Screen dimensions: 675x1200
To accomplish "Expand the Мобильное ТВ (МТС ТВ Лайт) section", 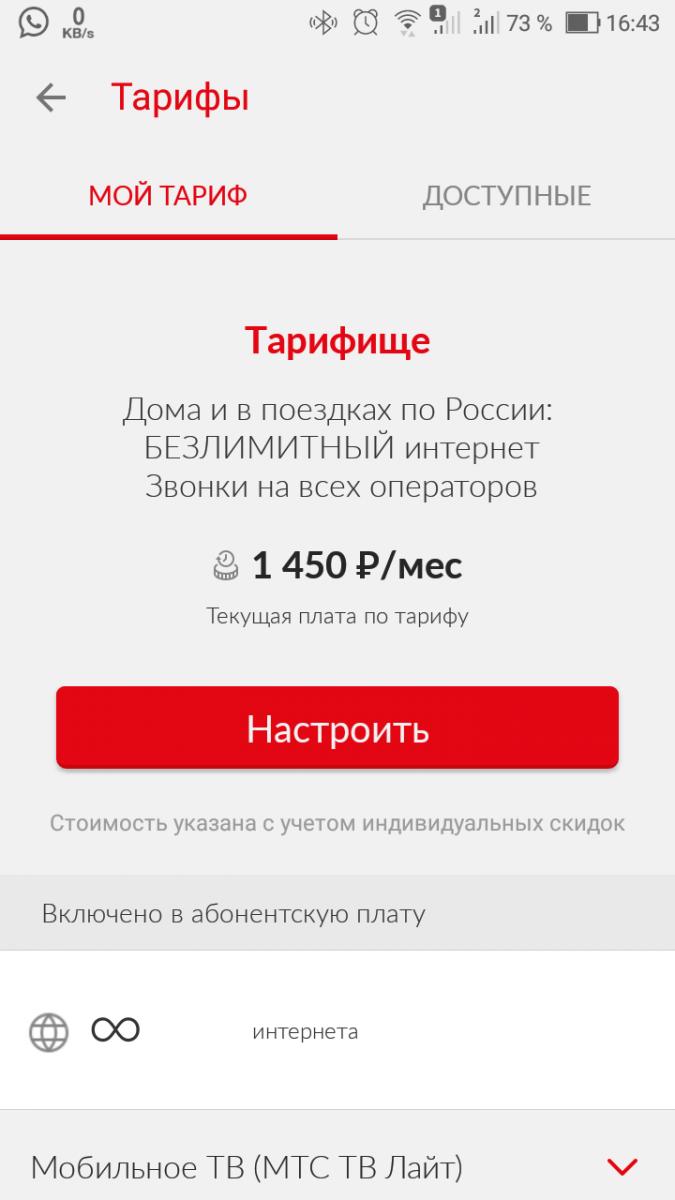I will (x=622, y=1166).
